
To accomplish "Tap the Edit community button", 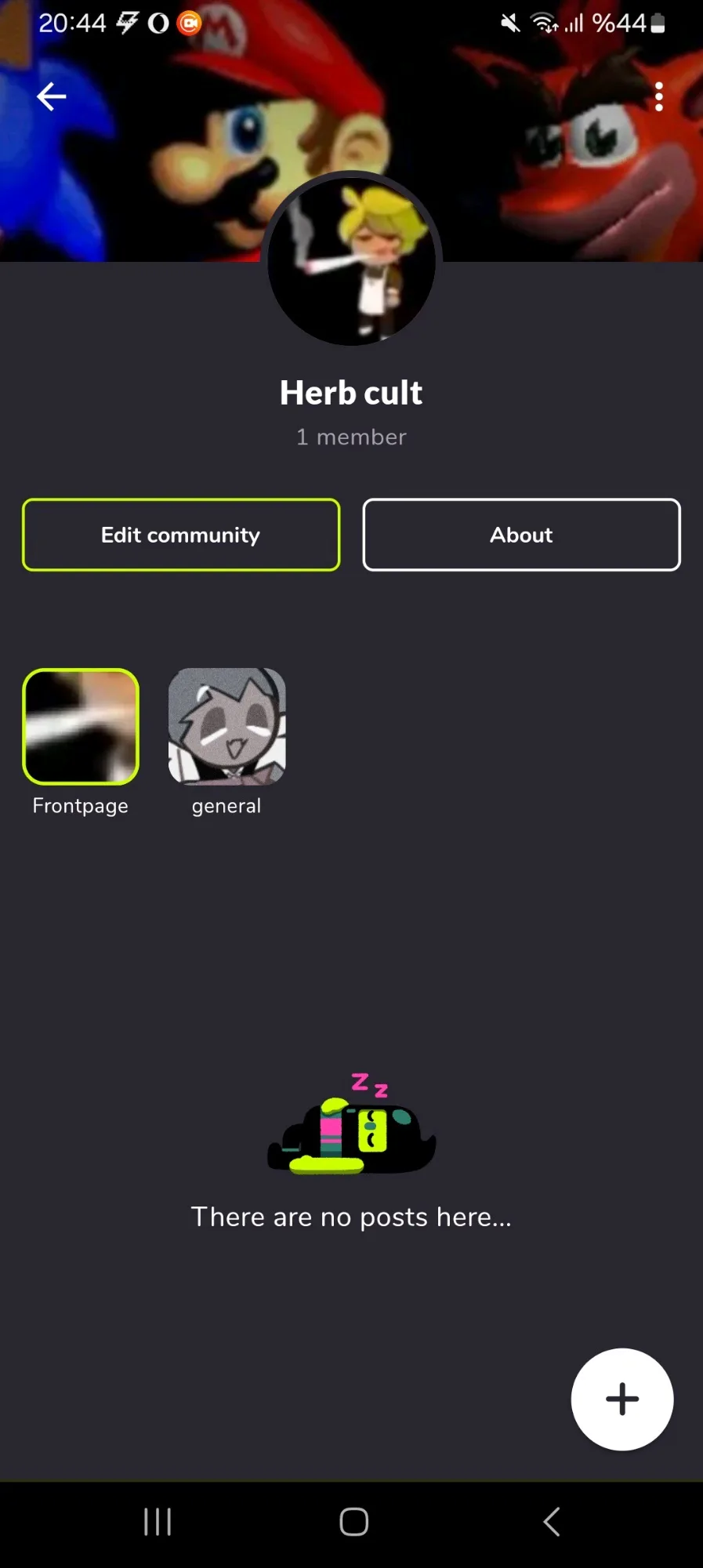I will 181,535.
